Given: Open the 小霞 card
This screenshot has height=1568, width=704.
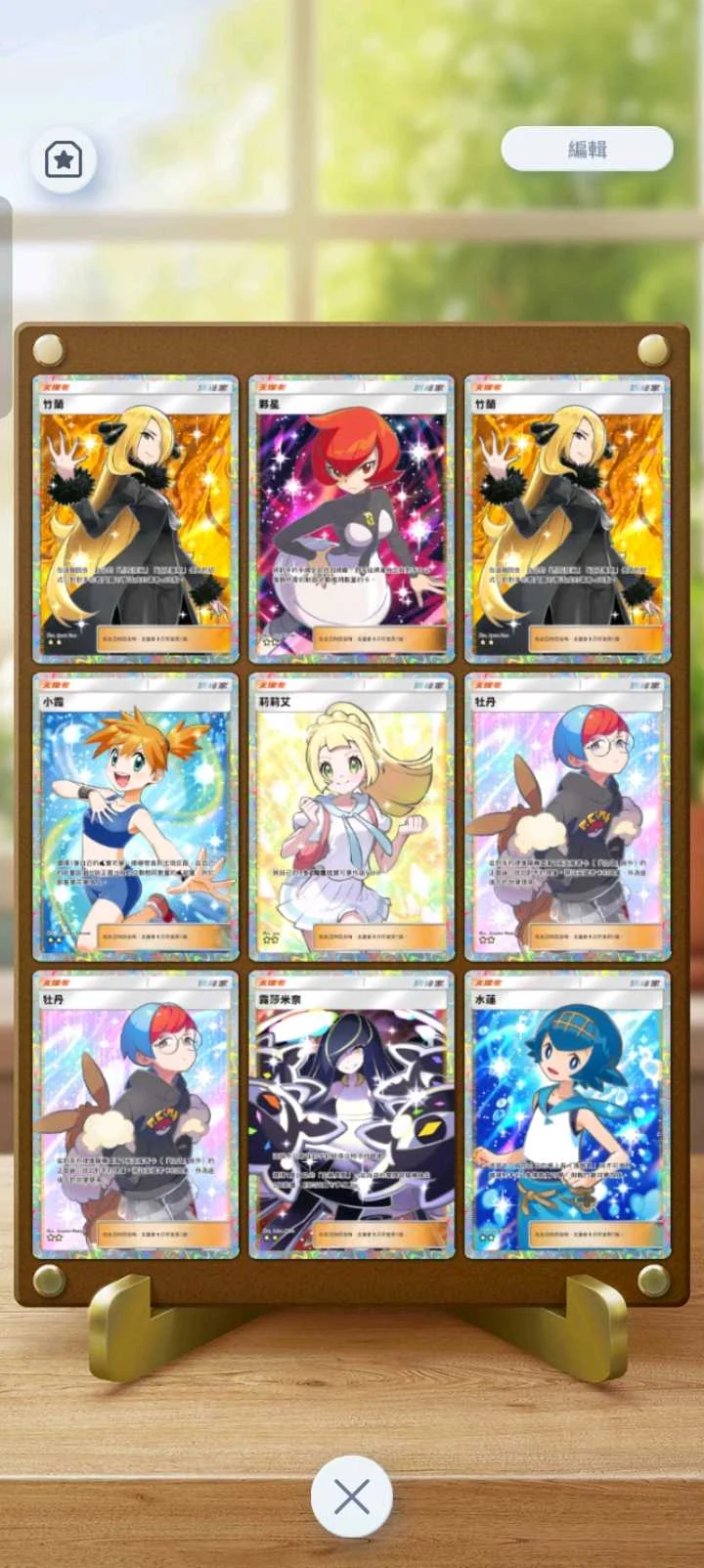Looking at the screenshot, I should tap(135, 816).
